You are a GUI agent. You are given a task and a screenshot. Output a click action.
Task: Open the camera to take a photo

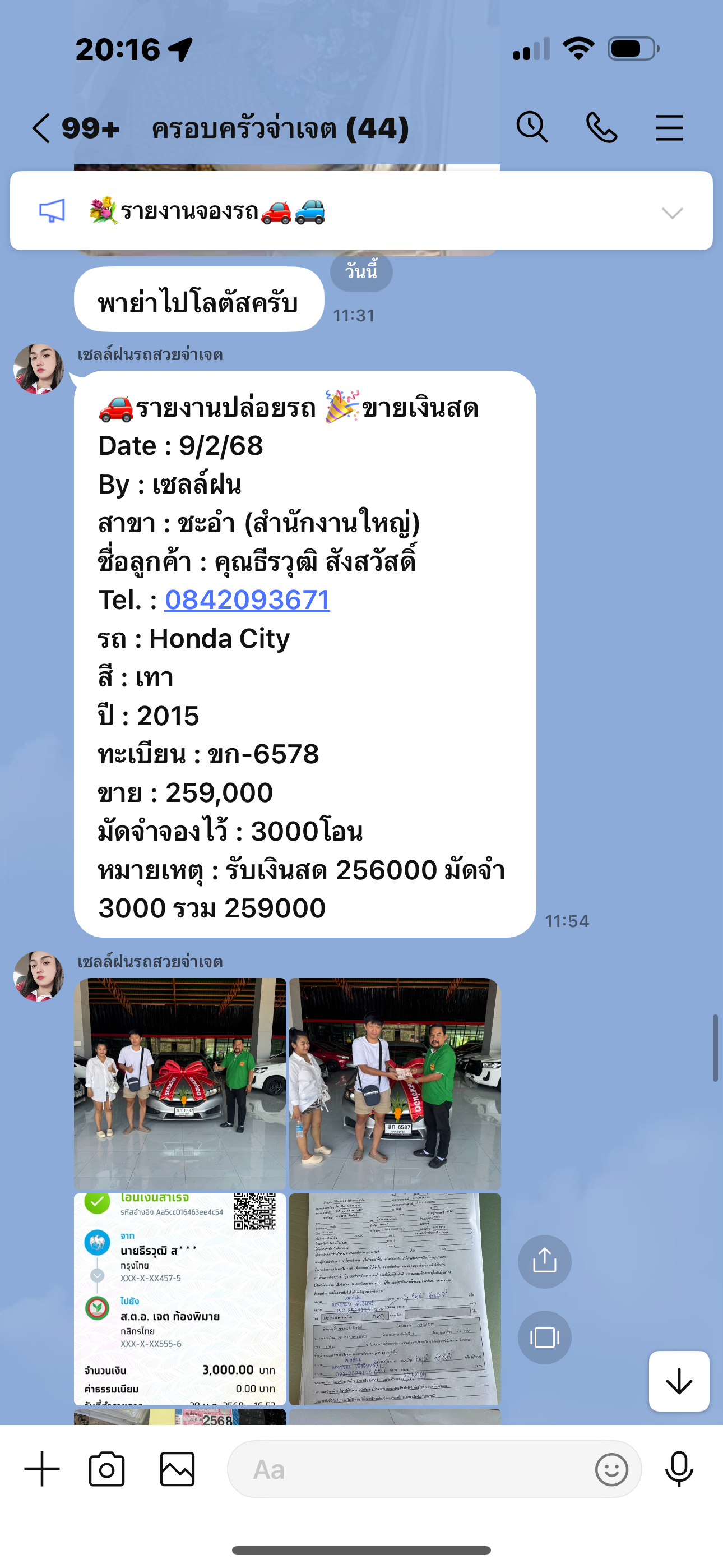coord(106,1469)
